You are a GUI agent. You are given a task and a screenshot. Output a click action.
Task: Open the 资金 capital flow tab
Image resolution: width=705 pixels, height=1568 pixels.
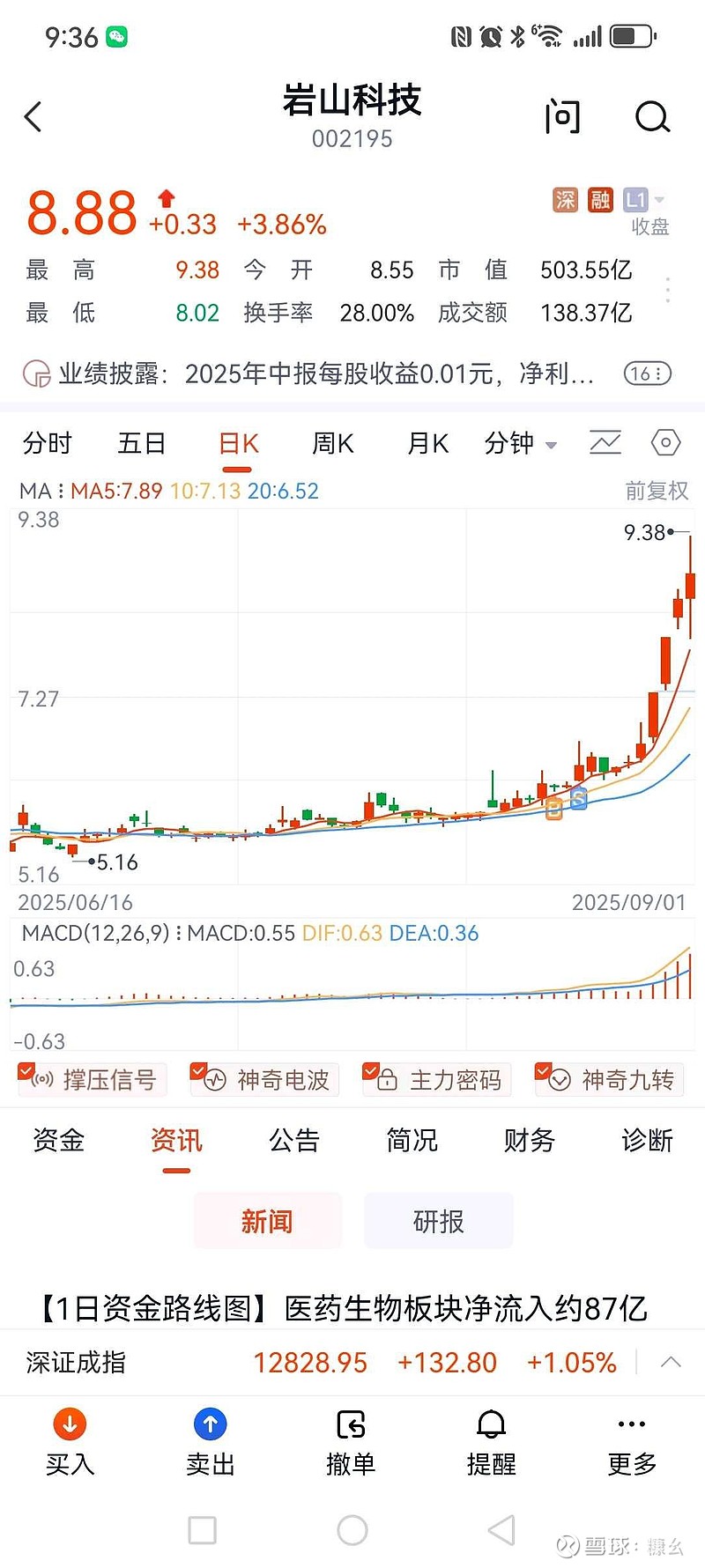coord(58,1141)
